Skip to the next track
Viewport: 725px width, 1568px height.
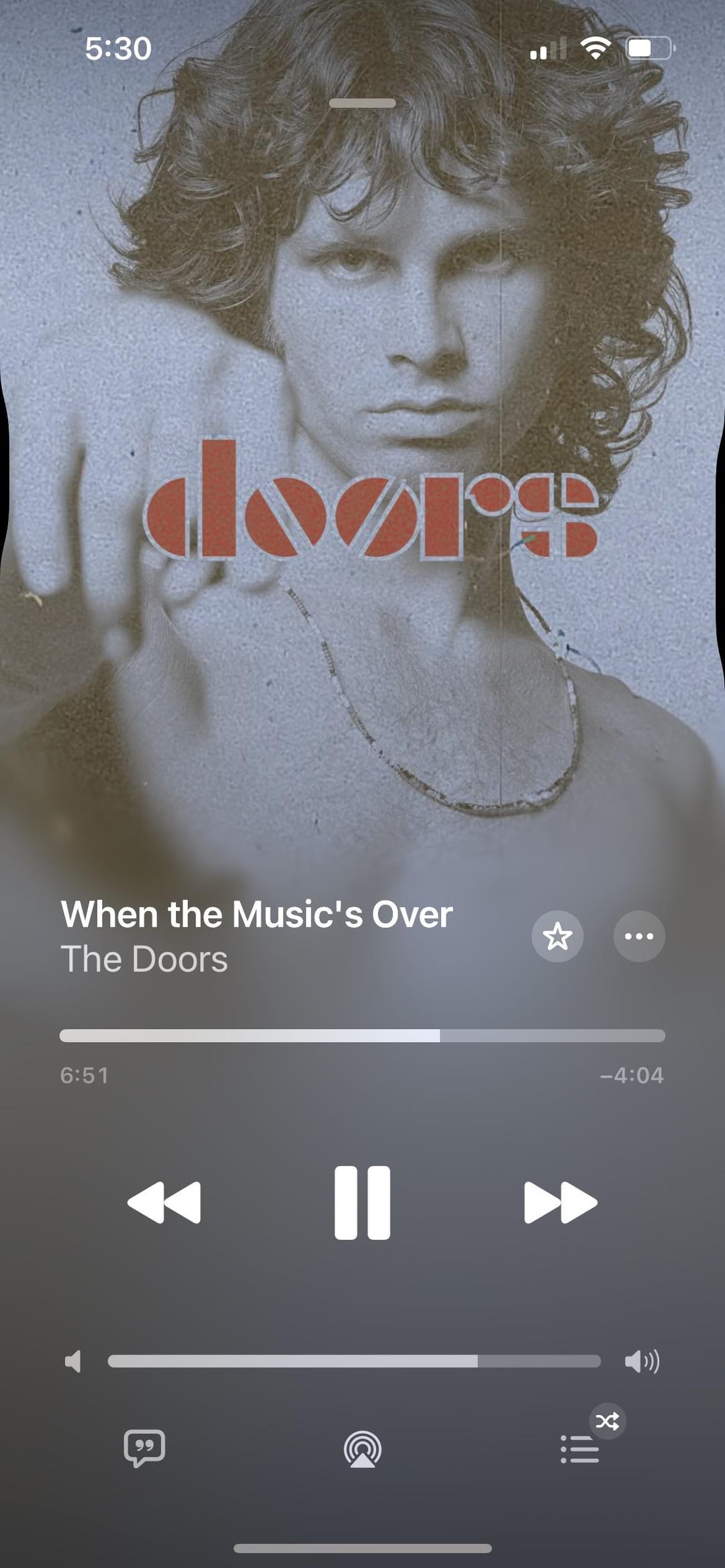(560, 1202)
